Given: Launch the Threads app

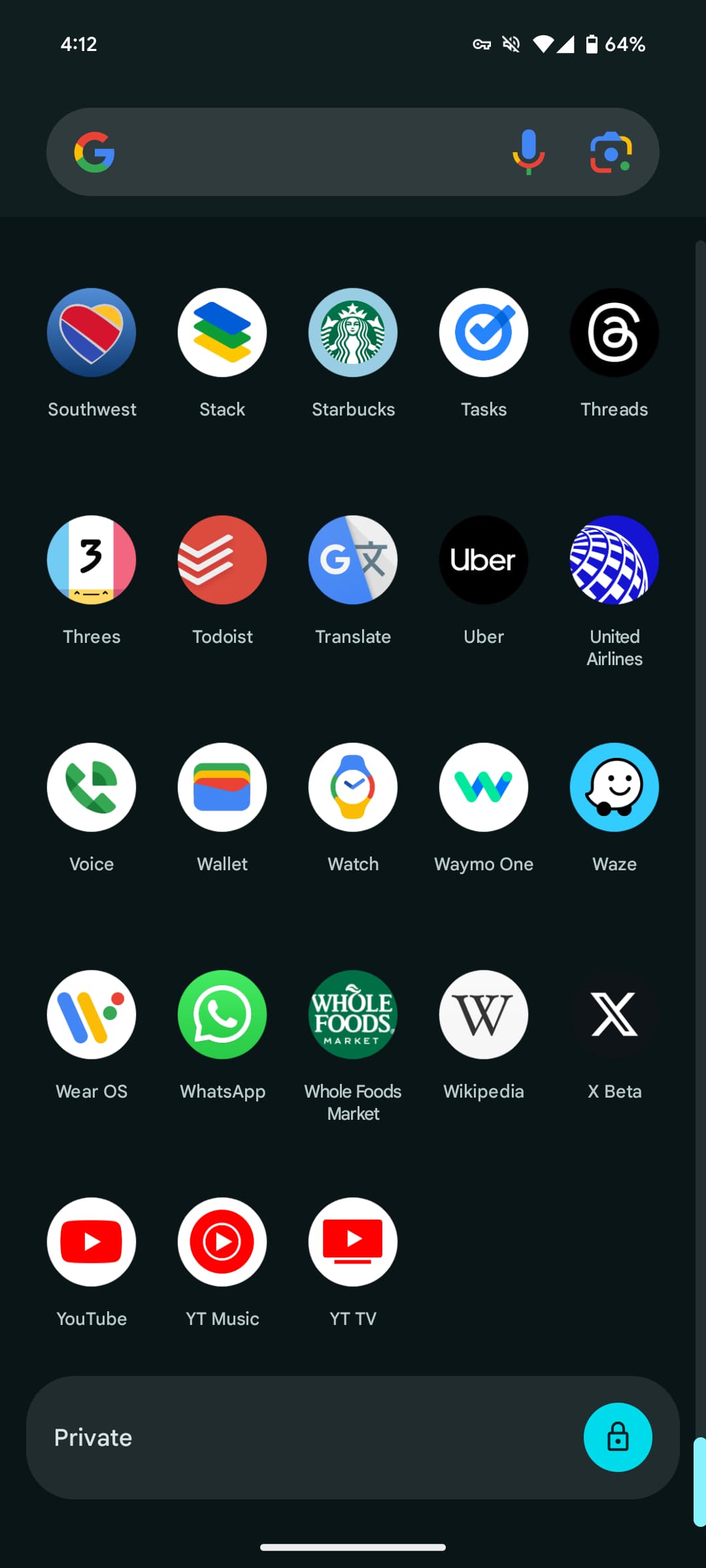Looking at the screenshot, I should (614, 333).
